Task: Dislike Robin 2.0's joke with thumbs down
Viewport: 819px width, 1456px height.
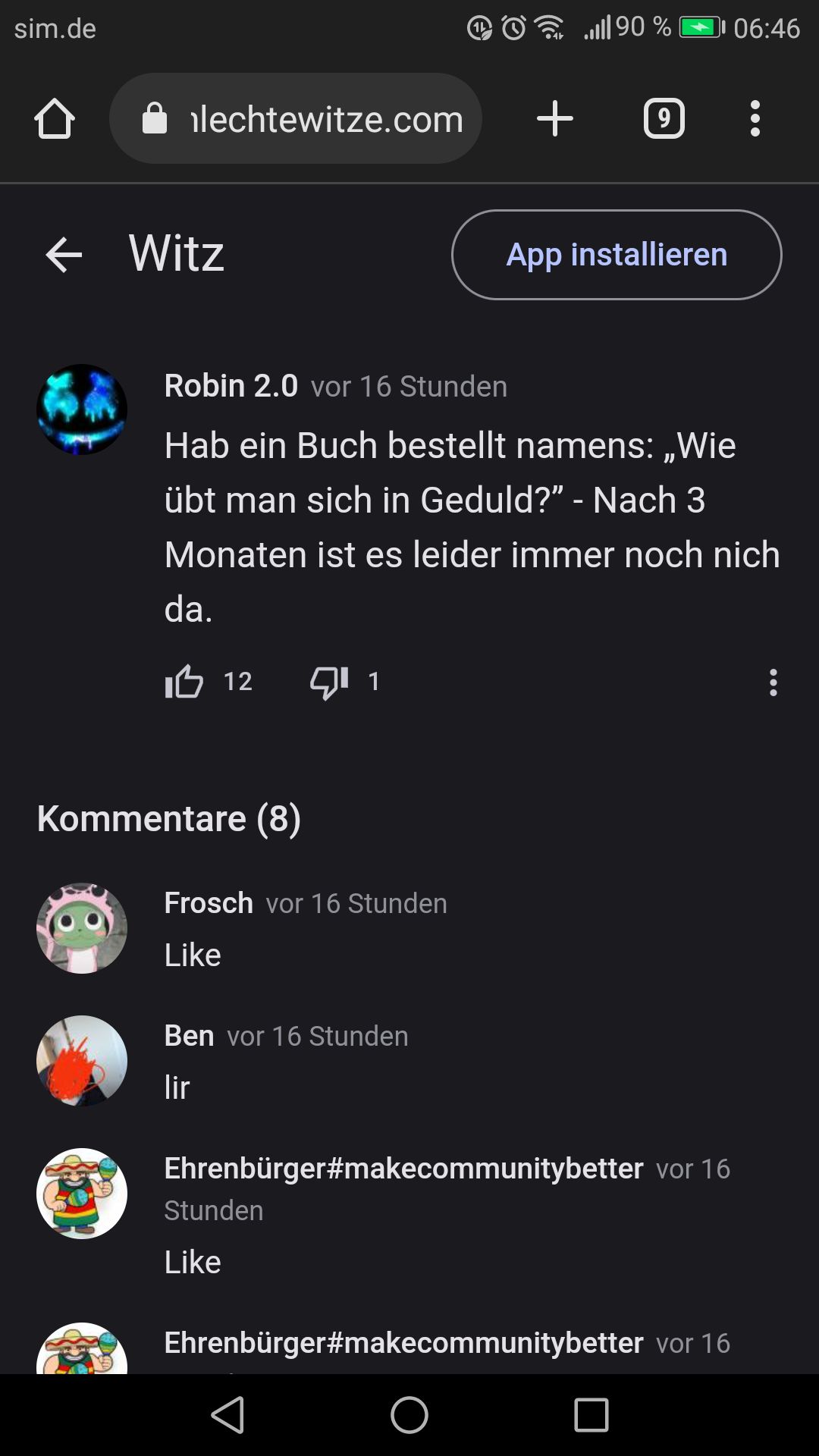Action: click(329, 682)
